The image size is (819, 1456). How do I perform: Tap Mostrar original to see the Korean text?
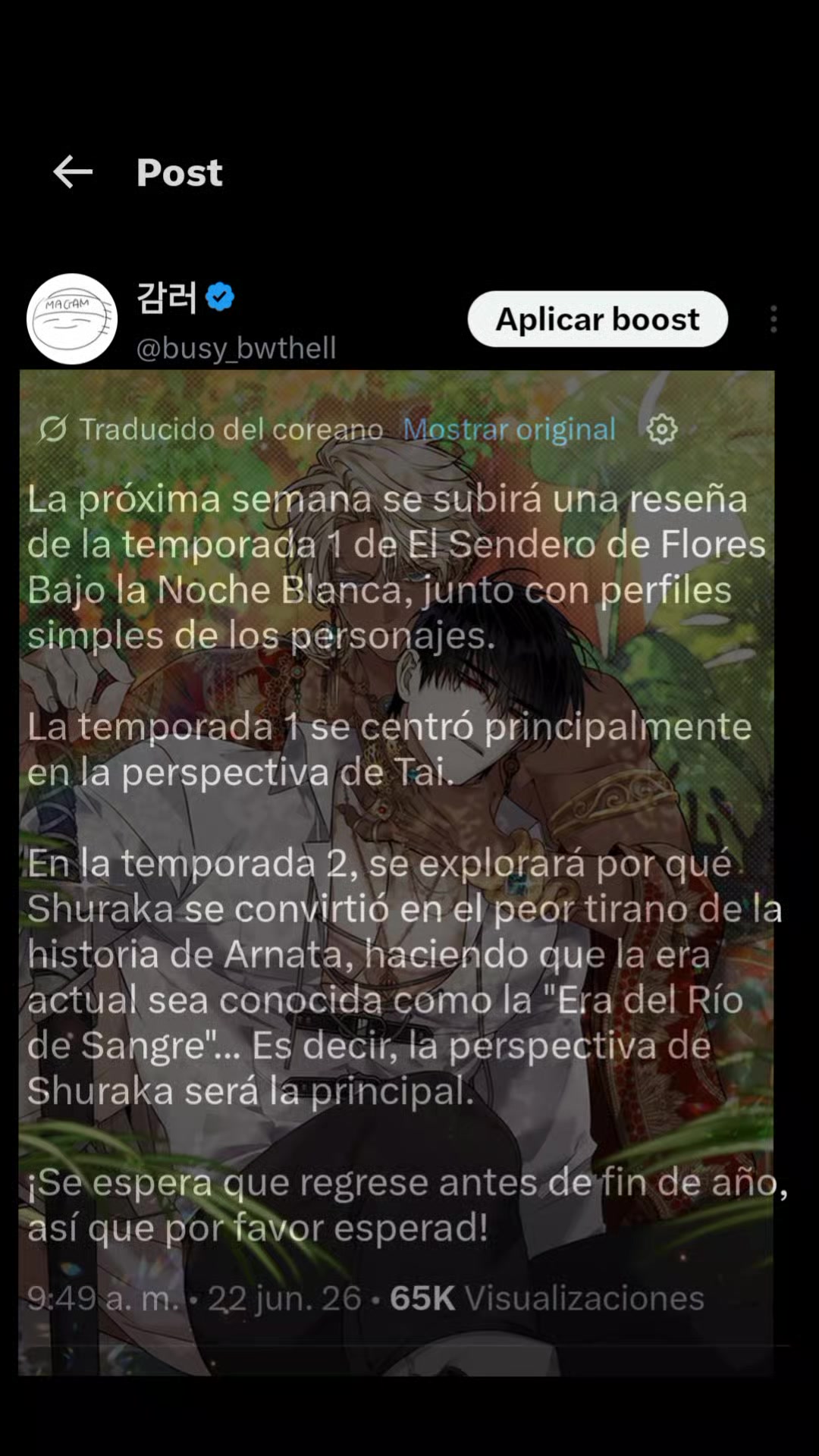[509, 429]
